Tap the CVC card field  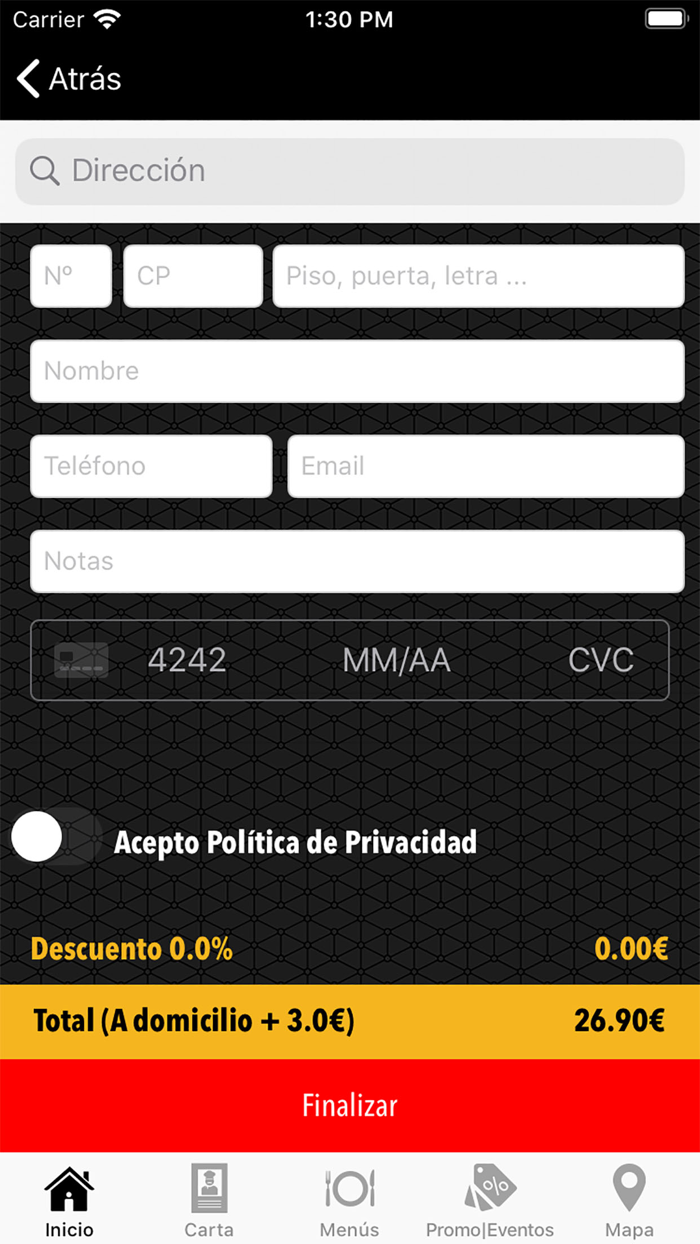(x=601, y=660)
